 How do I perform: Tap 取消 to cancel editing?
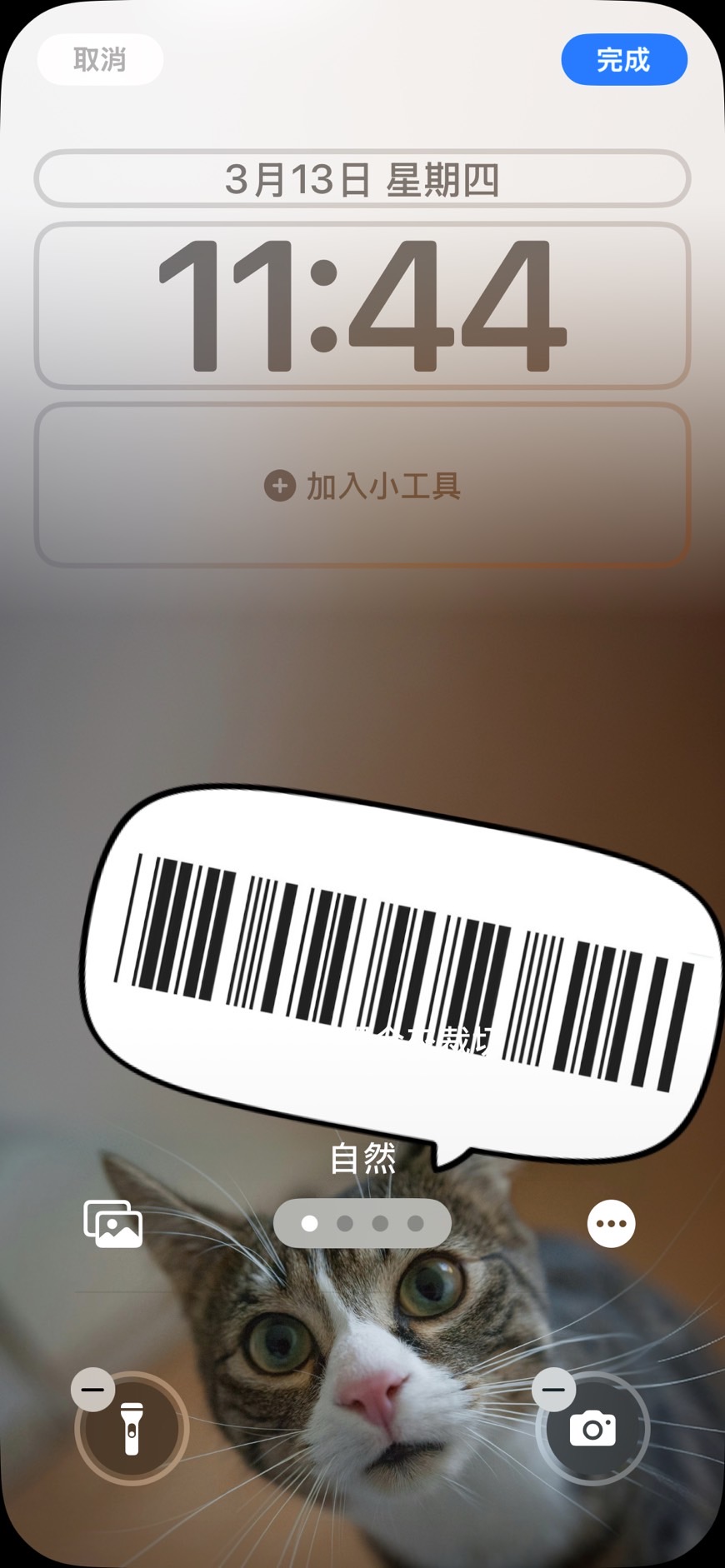[x=100, y=60]
